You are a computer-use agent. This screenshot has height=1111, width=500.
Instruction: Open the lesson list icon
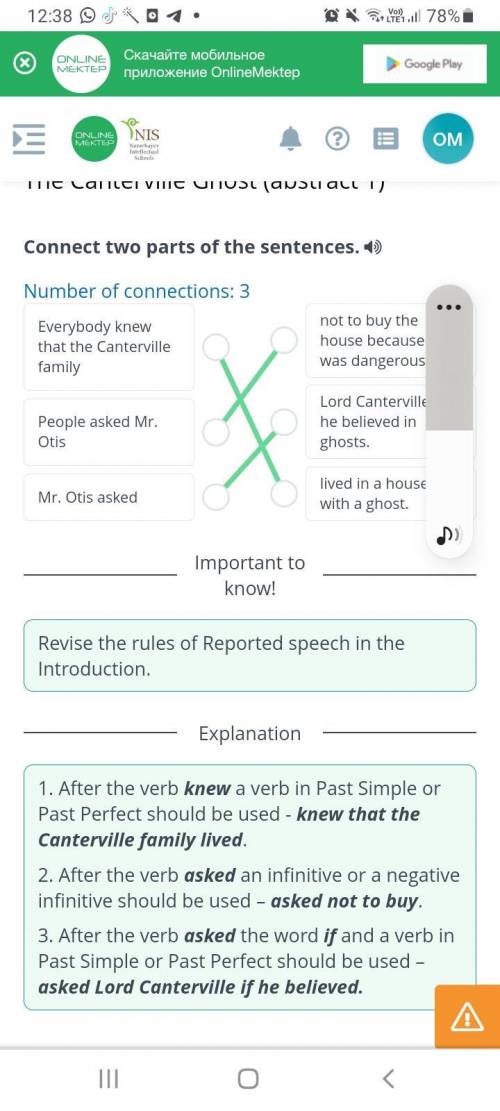[386, 139]
